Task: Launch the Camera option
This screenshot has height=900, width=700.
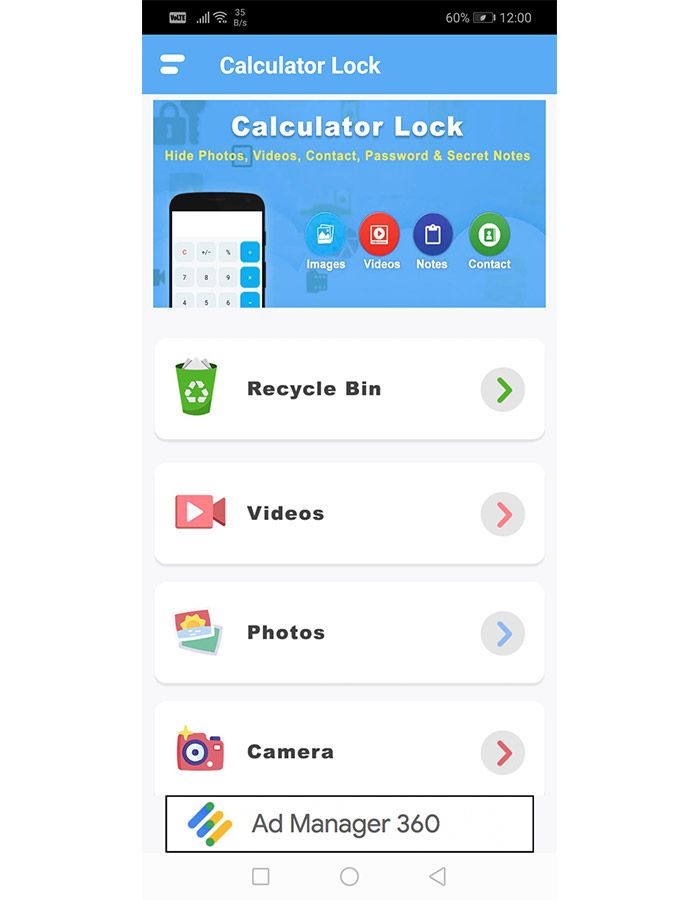Action: 349,750
